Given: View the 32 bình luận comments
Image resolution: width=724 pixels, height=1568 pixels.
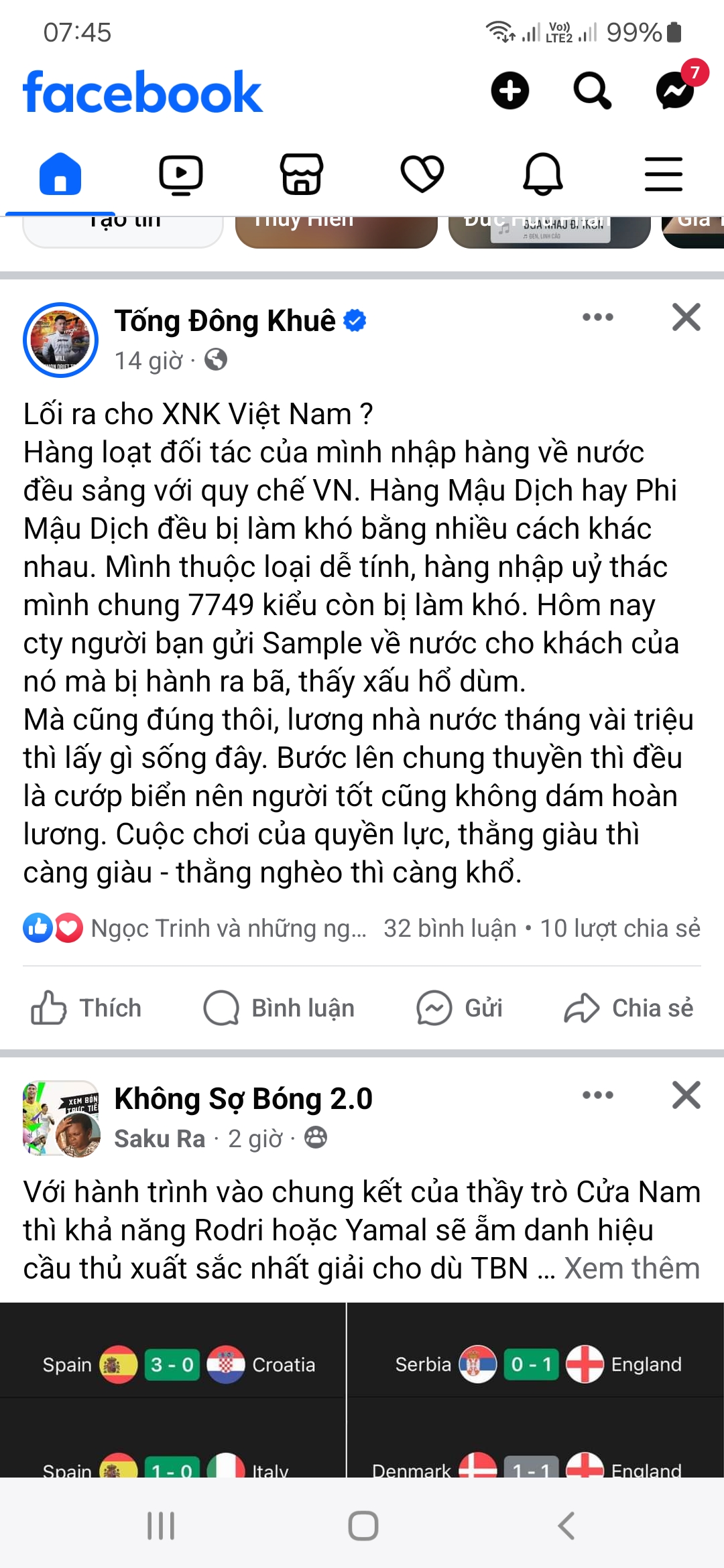Looking at the screenshot, I should coord(450,929).
